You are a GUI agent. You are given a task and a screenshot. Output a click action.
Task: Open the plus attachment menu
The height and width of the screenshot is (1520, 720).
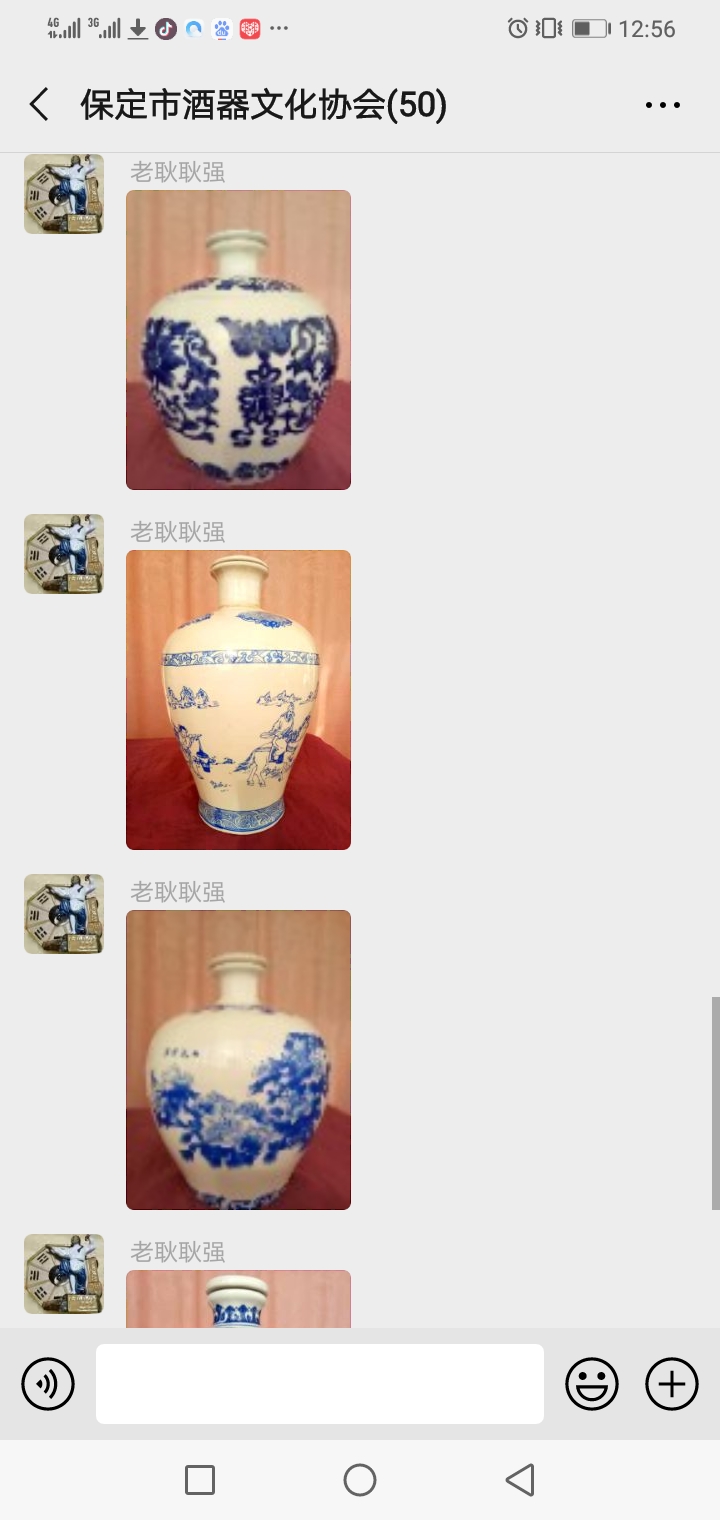click(672, 1384)
